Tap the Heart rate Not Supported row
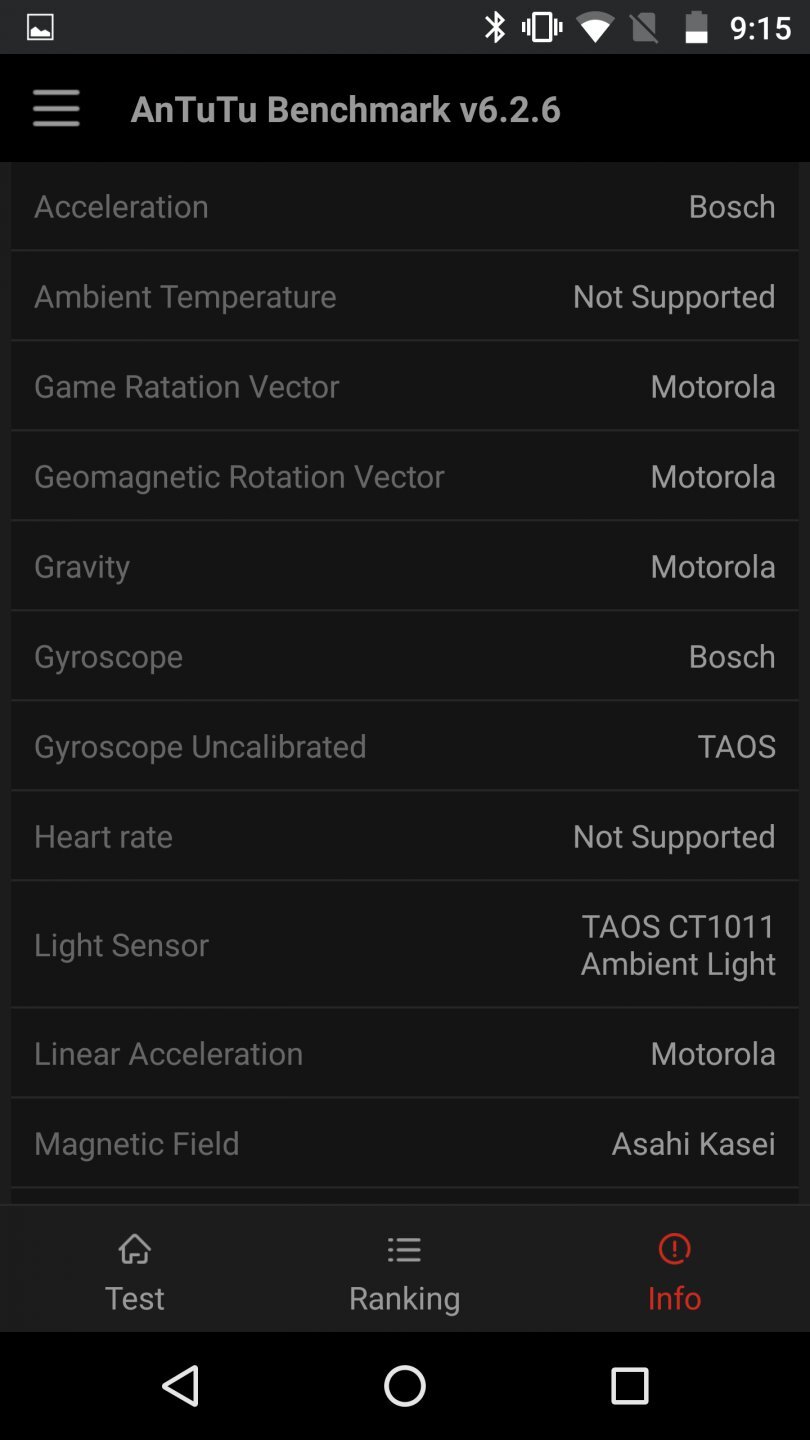 tap(405, 836)
